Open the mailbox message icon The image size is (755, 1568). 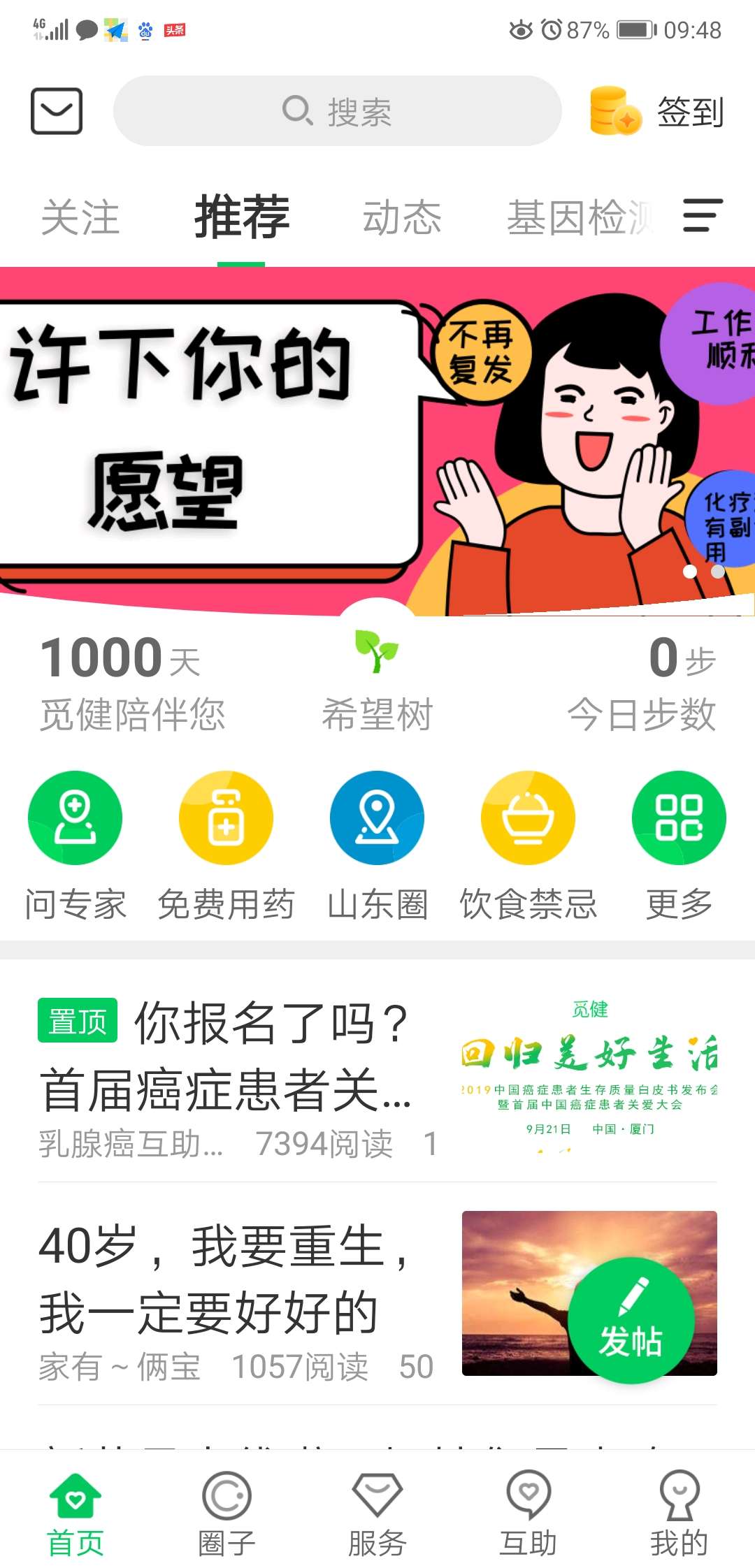[57, 110]
